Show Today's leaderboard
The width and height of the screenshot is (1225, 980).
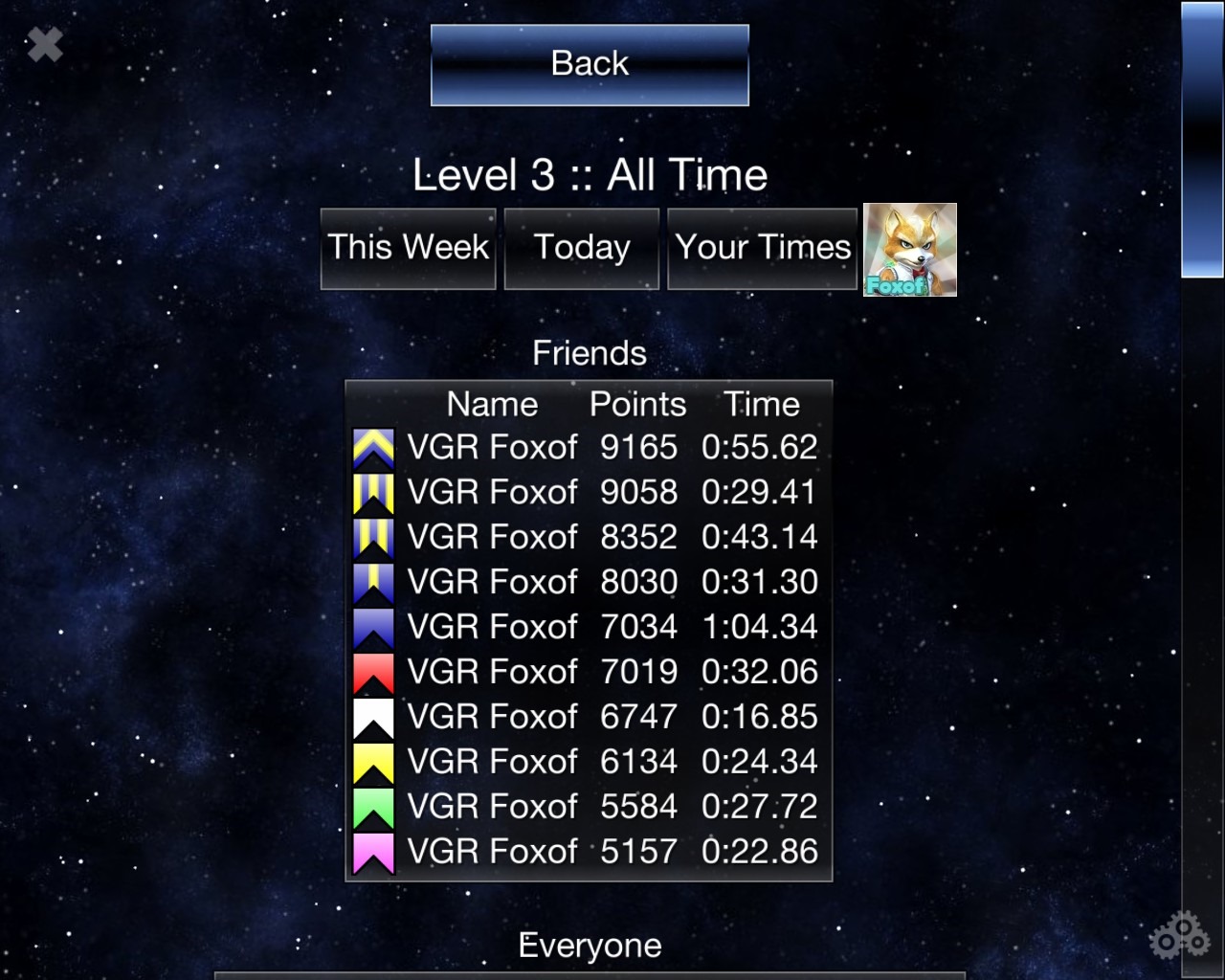coord(581,248)
